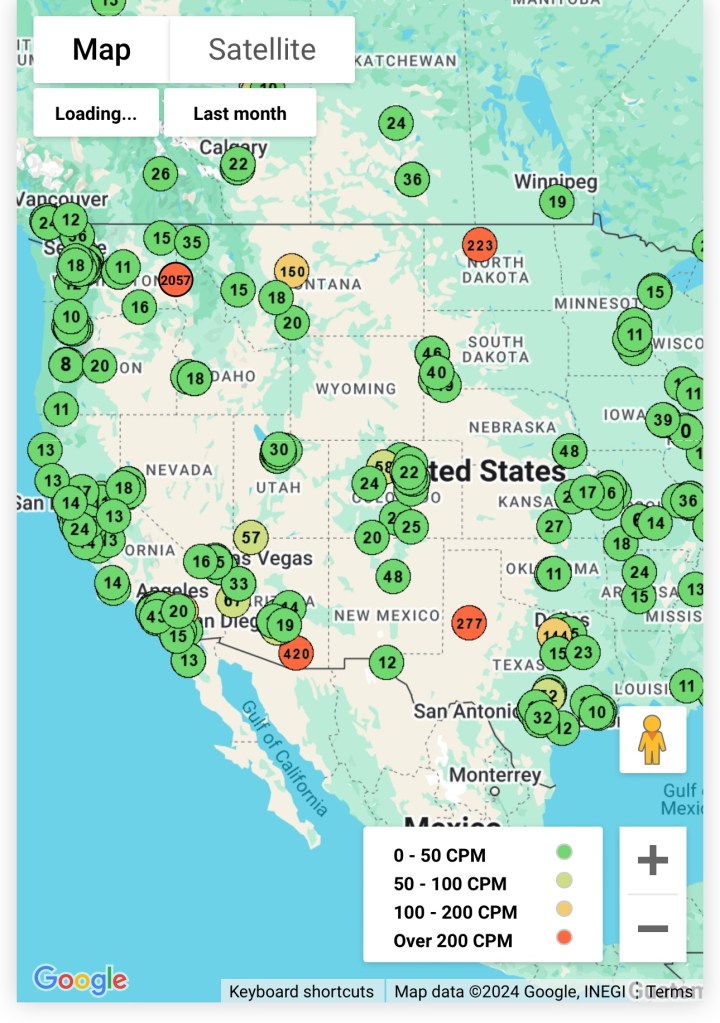This screenshot has width=720, height=1023.
Task: Select the Map view button
Action: coord(101,50)
